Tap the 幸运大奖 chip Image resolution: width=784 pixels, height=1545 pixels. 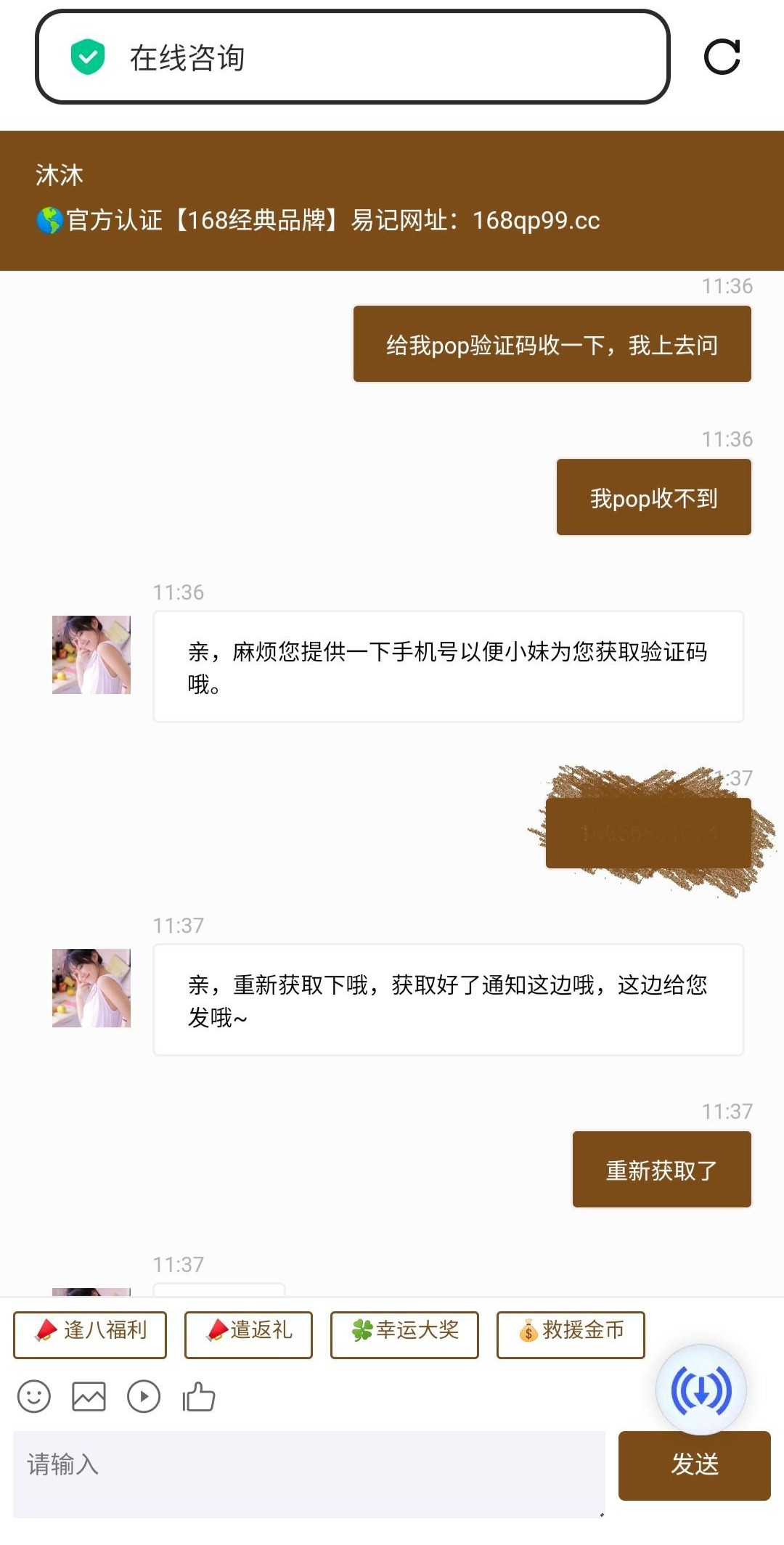pos(404,1334)
